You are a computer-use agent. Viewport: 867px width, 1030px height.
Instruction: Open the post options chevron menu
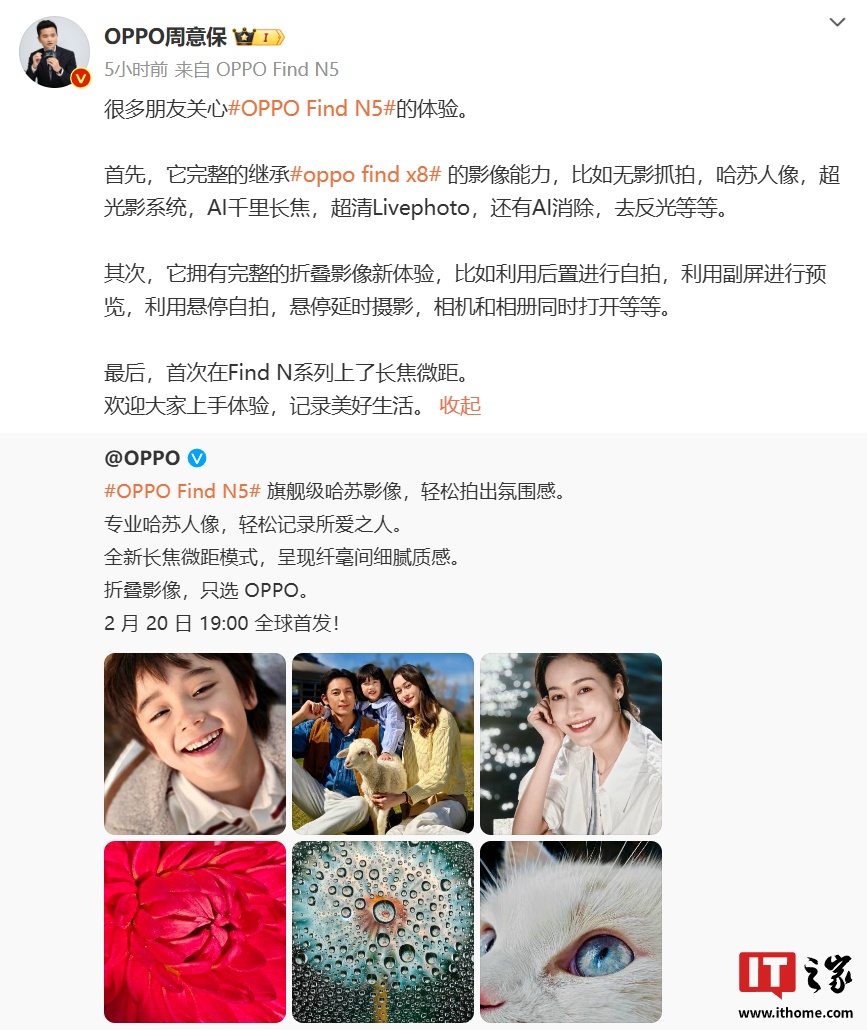837,22
